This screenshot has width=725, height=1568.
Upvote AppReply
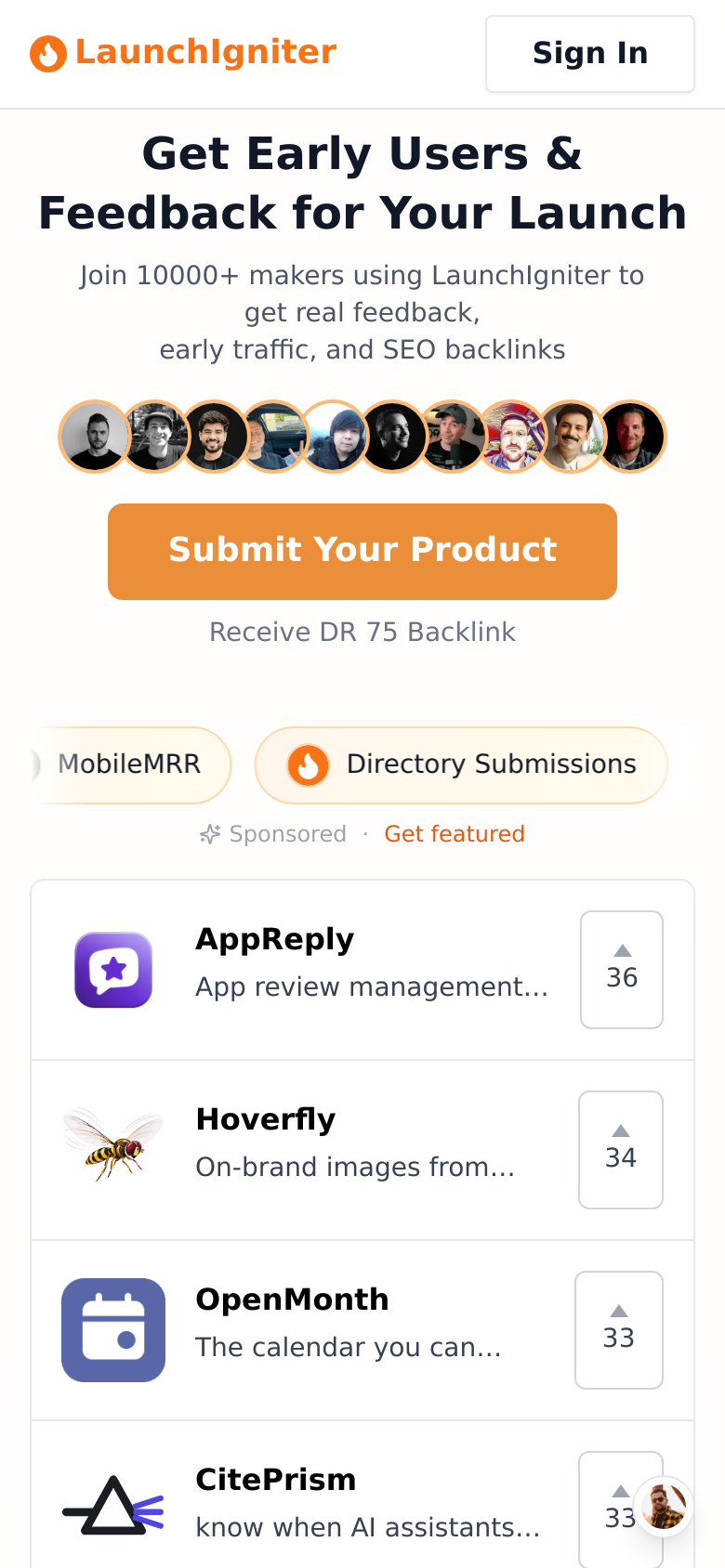[622, 970]
